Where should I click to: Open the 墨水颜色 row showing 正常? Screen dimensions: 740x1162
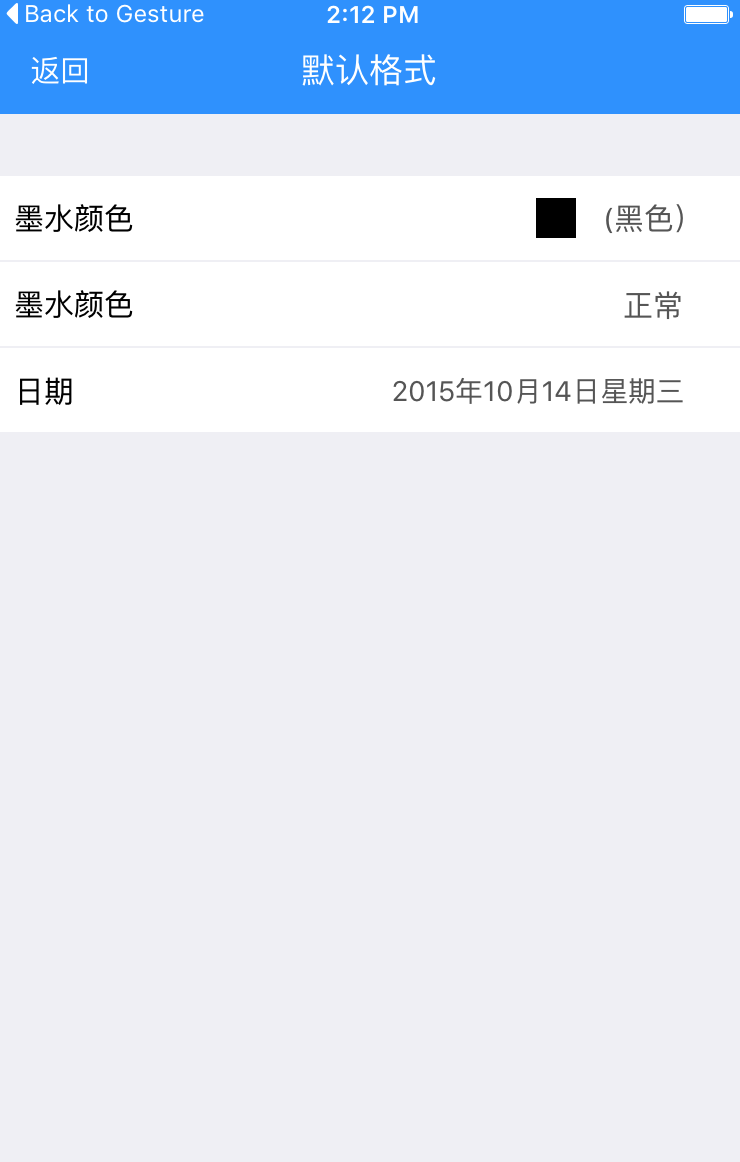[x=370, y=304]
